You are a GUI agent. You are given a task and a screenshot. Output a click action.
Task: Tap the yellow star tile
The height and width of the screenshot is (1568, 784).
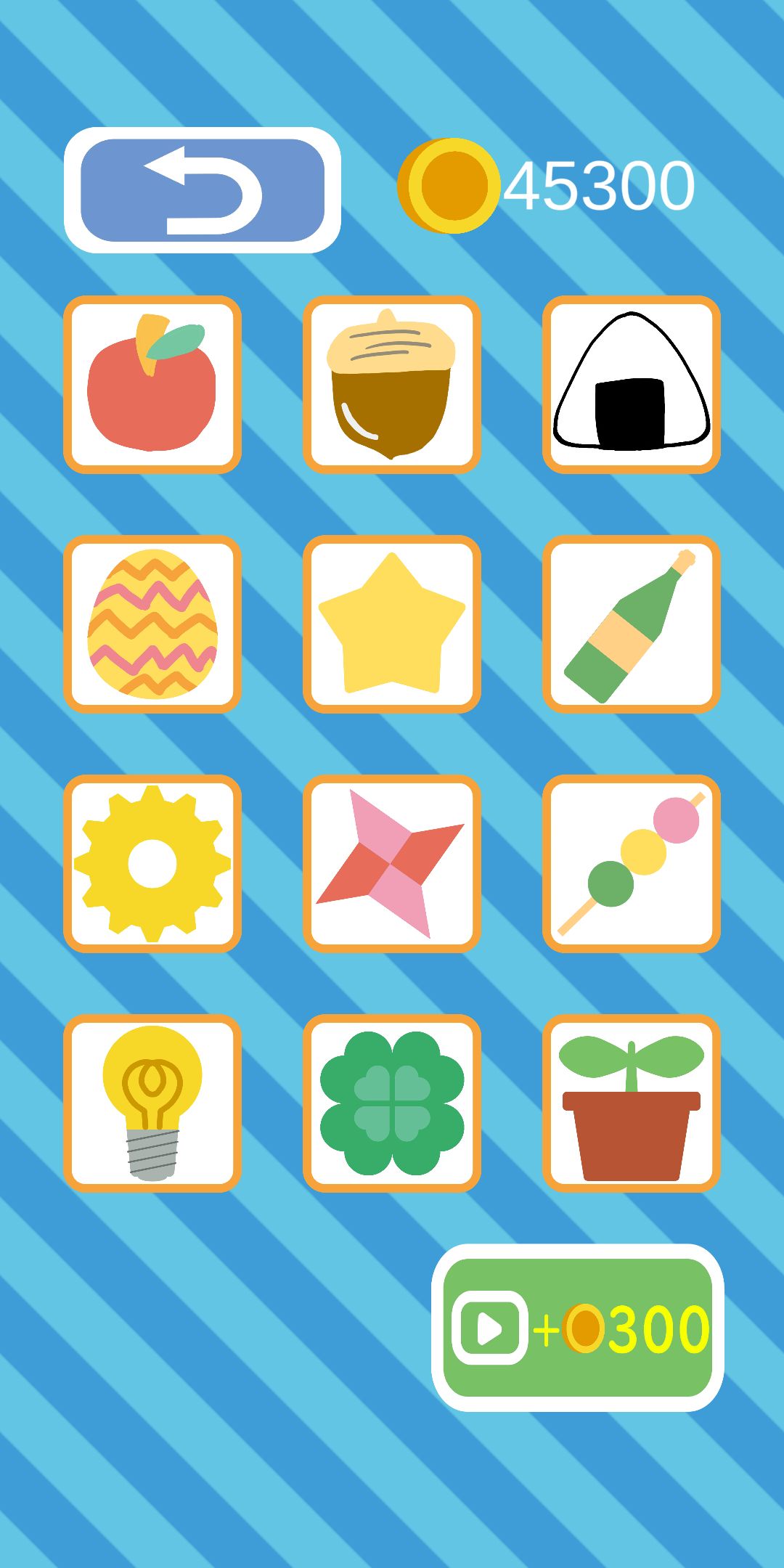point(392,624)
